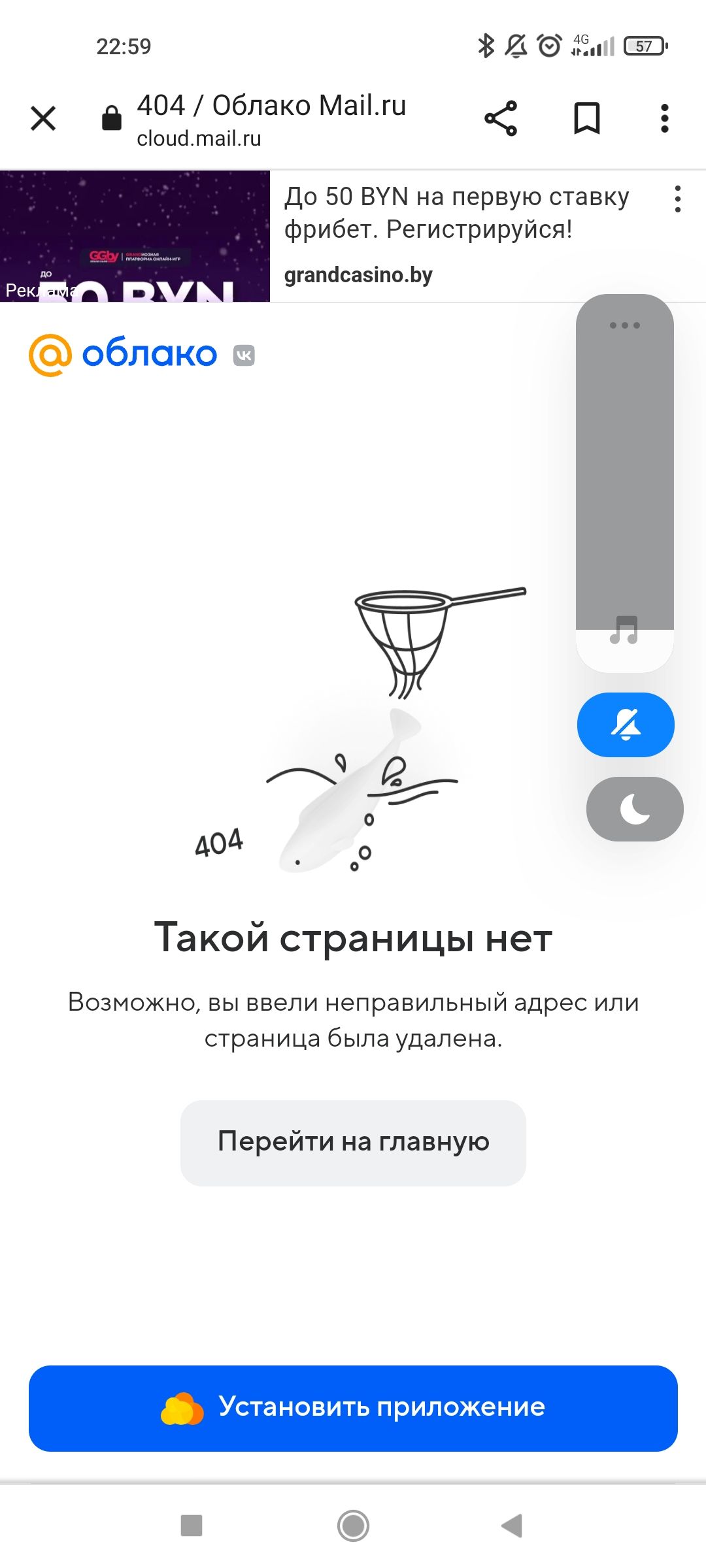Tap Перейти на главную button
This screenshot has height=1568, width=706.
[x=353, y=1143]
